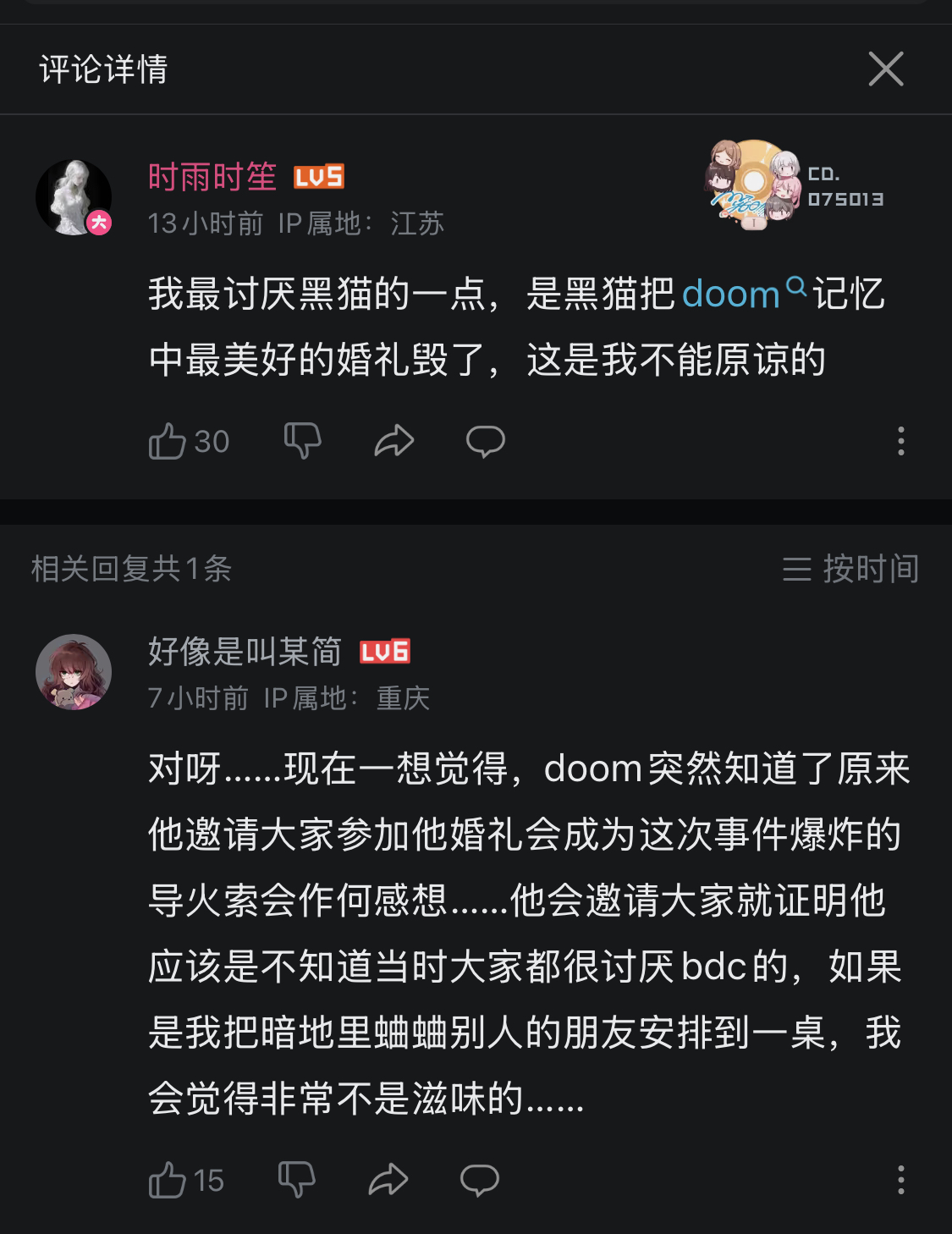
Task: Dislike 时雨时笙's comment
Action: (x=302, y=441)
